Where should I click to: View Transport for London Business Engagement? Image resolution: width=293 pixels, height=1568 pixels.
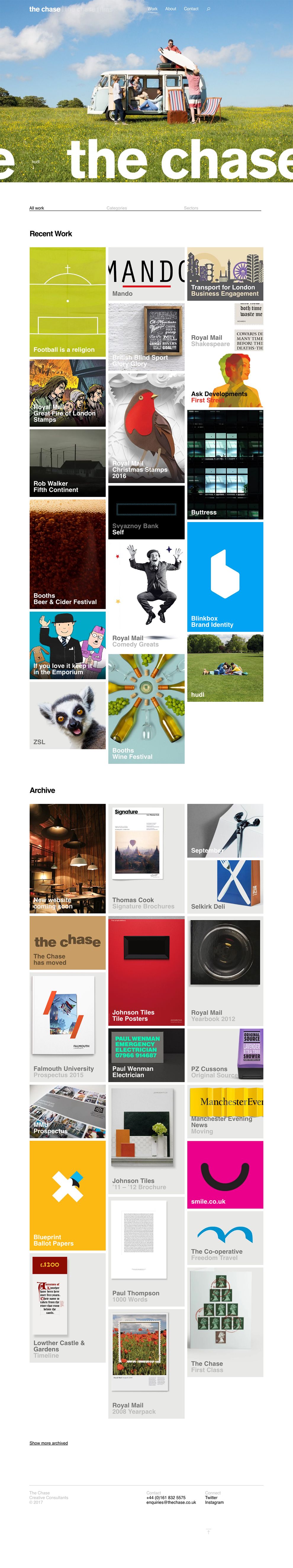[225, 273]
